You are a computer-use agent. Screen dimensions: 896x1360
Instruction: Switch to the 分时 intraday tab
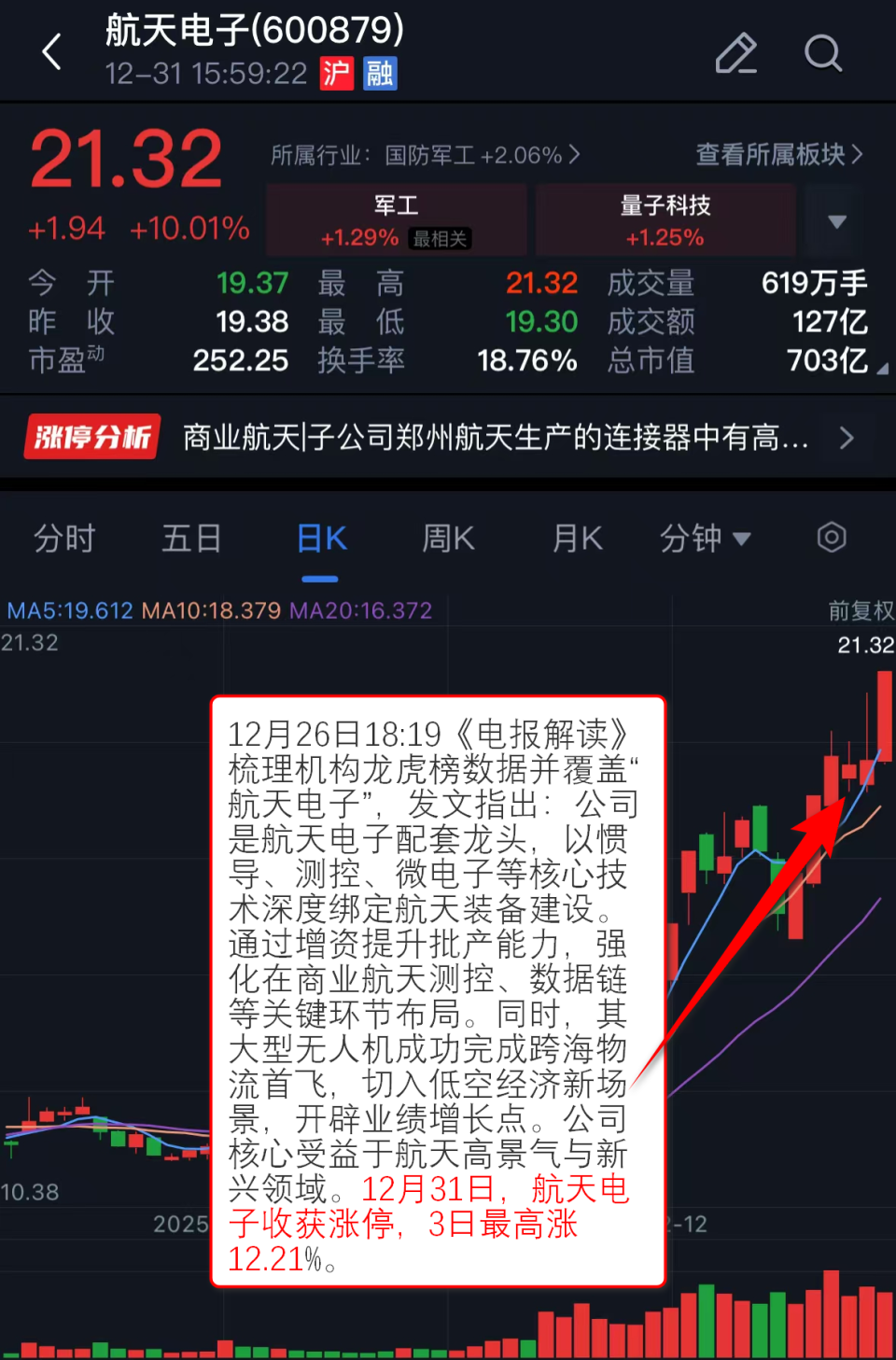tap(63, 539)
